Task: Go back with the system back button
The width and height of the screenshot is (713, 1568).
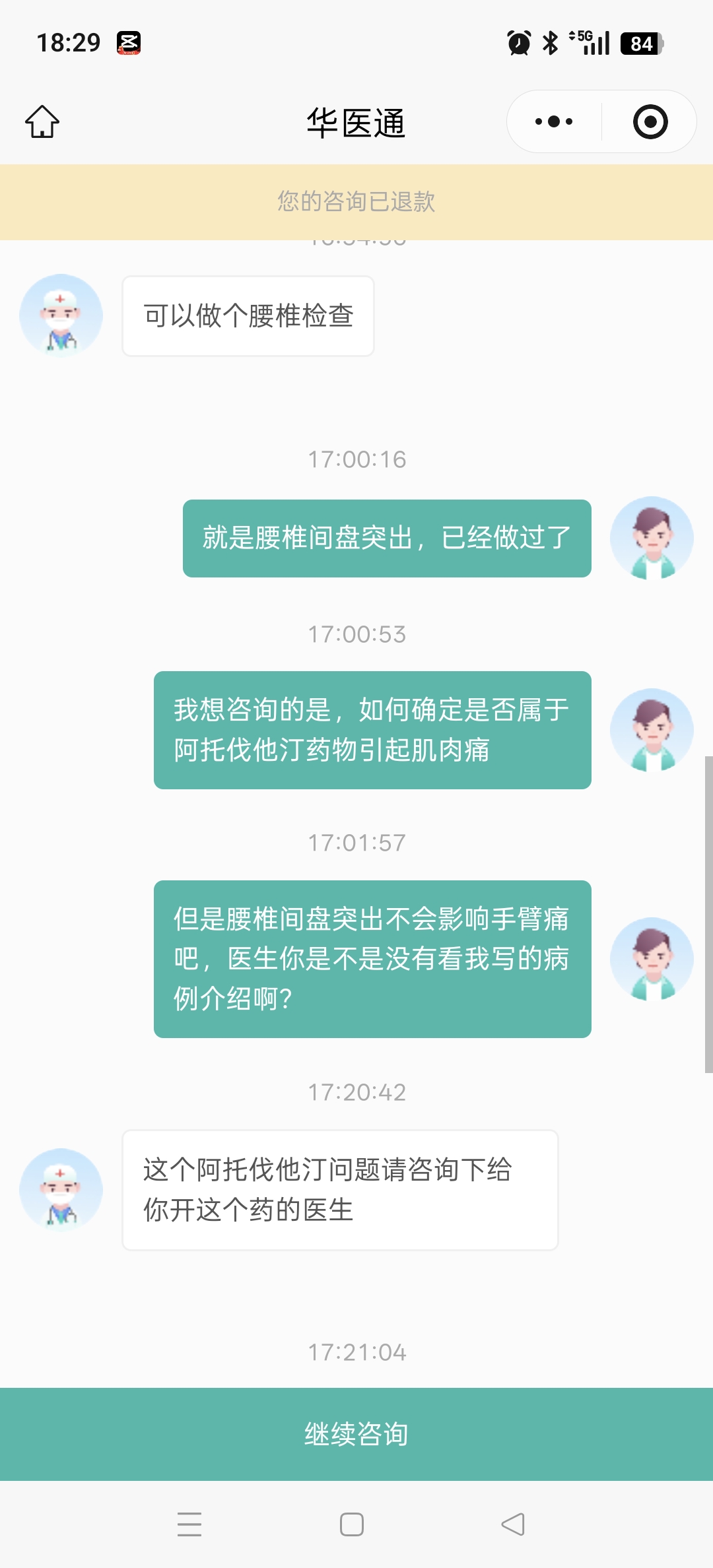Action: 513,1524
